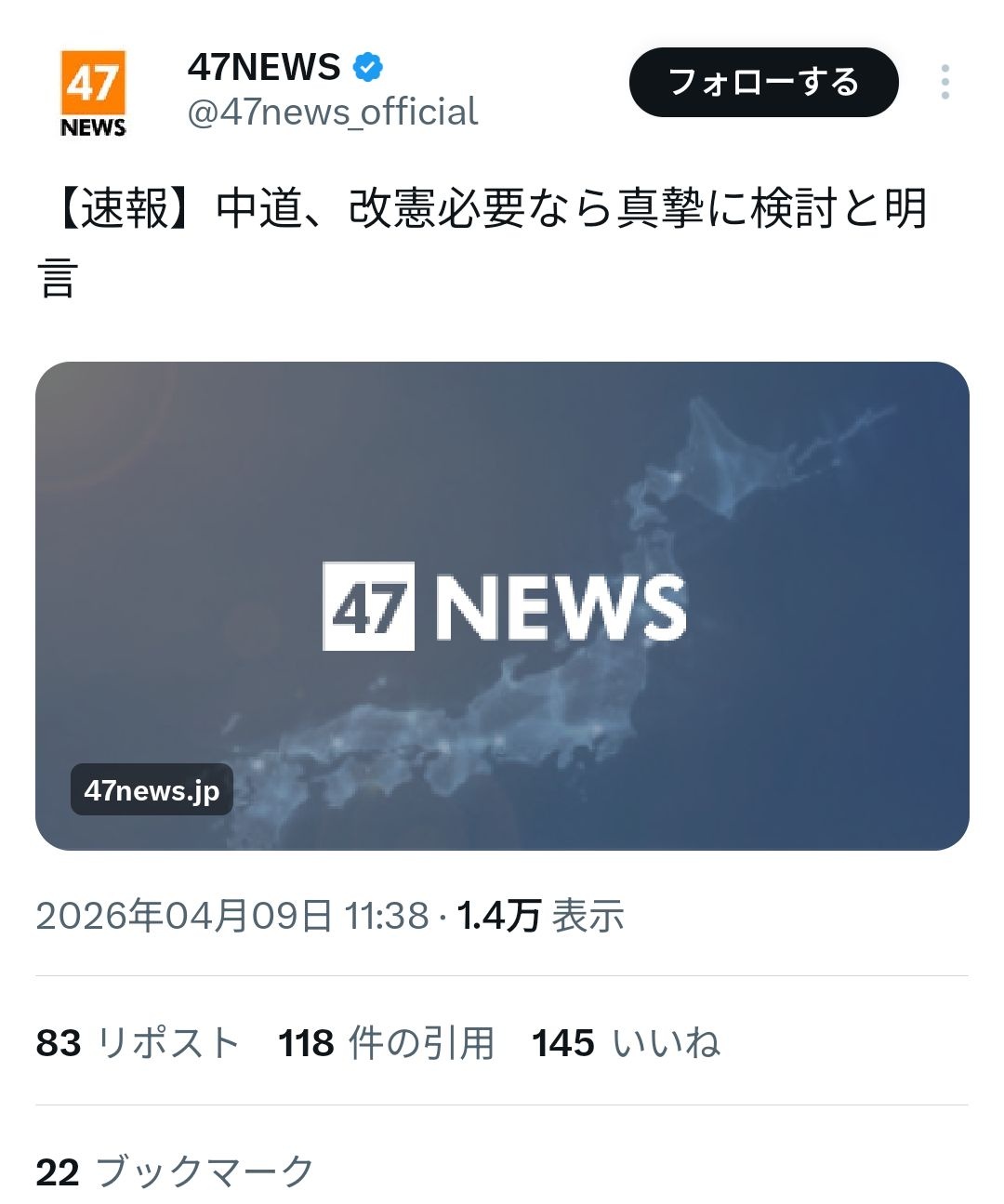This screenshot has height=1204, width=1004.
Task: Open the 47NEWS profile picture
Action: pos(93,94)
